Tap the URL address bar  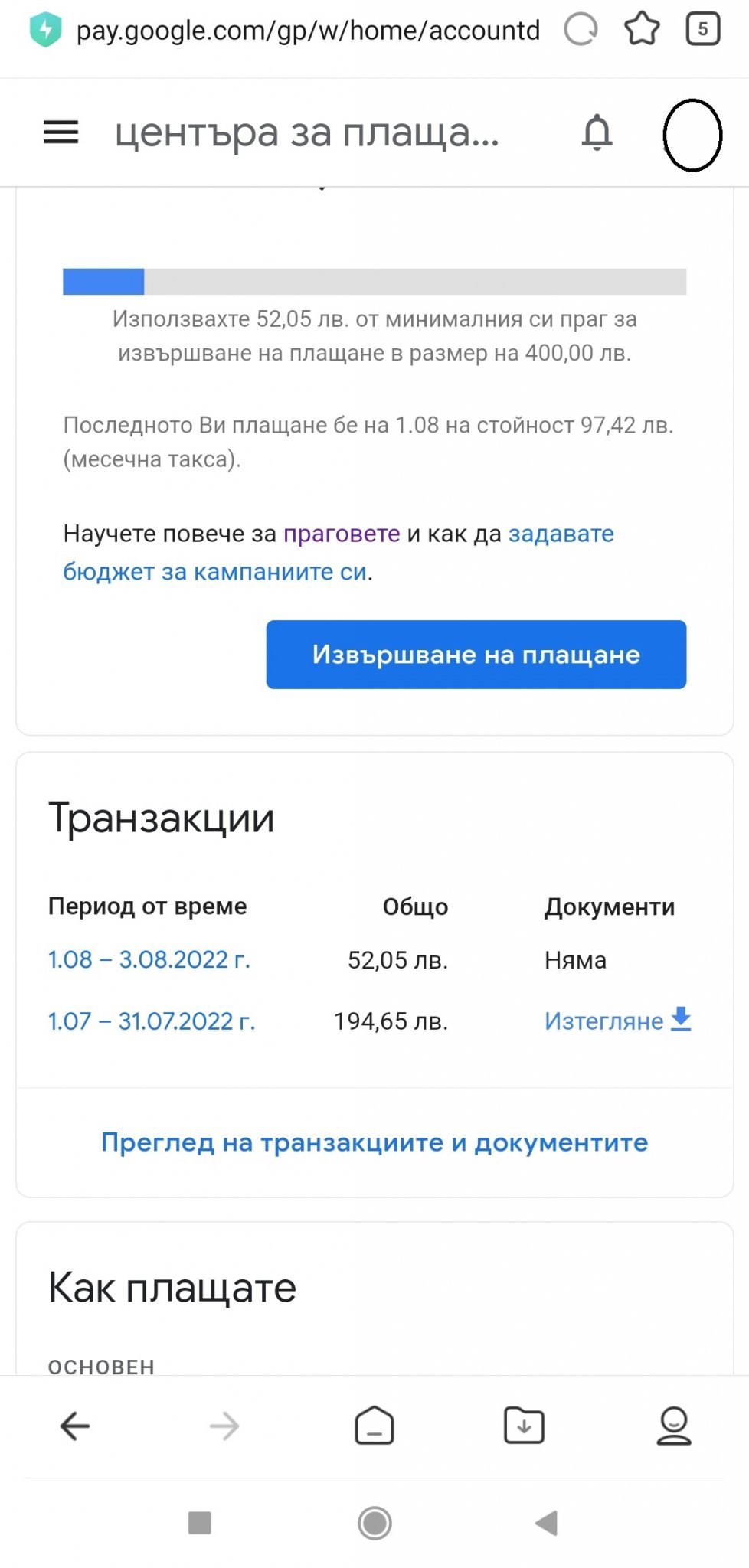point(306,31)
